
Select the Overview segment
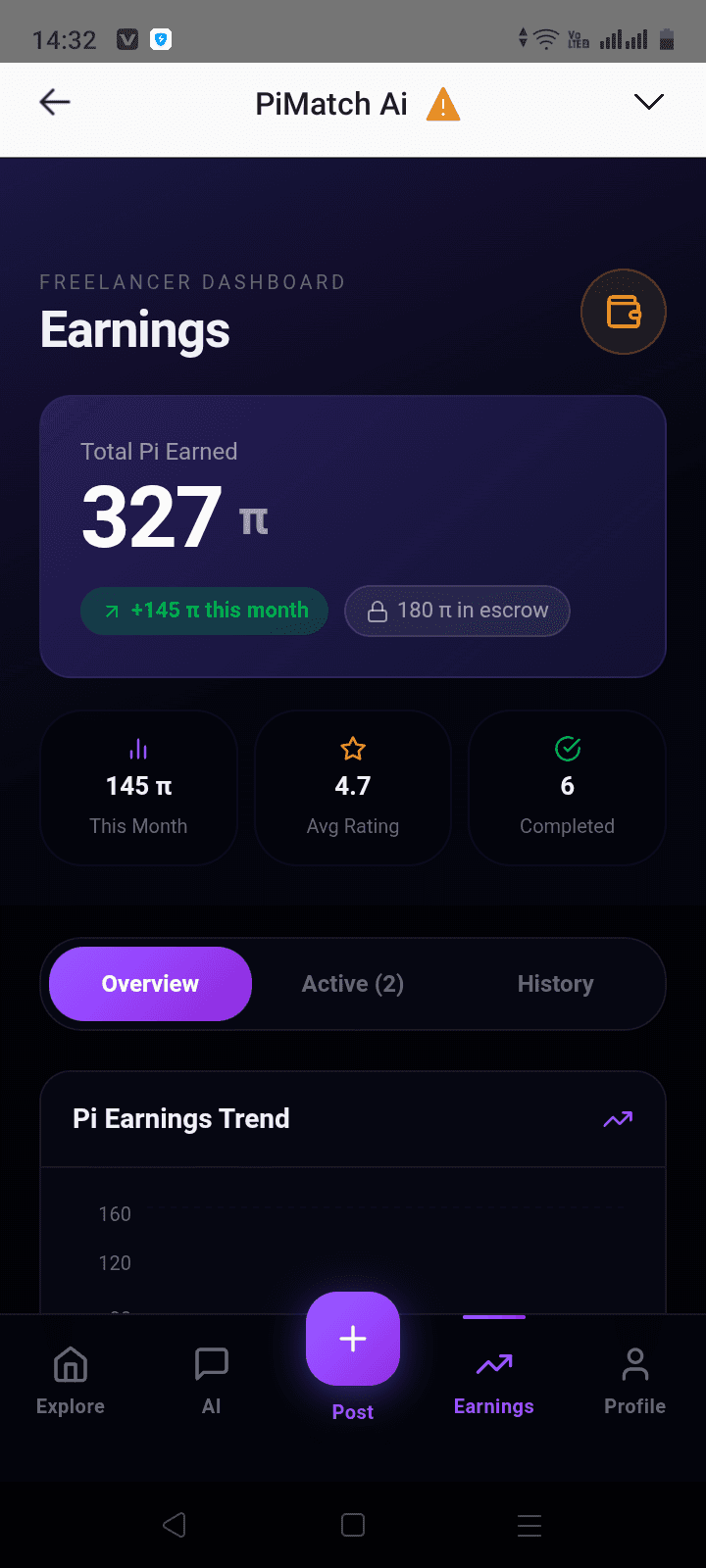(150, 984)
